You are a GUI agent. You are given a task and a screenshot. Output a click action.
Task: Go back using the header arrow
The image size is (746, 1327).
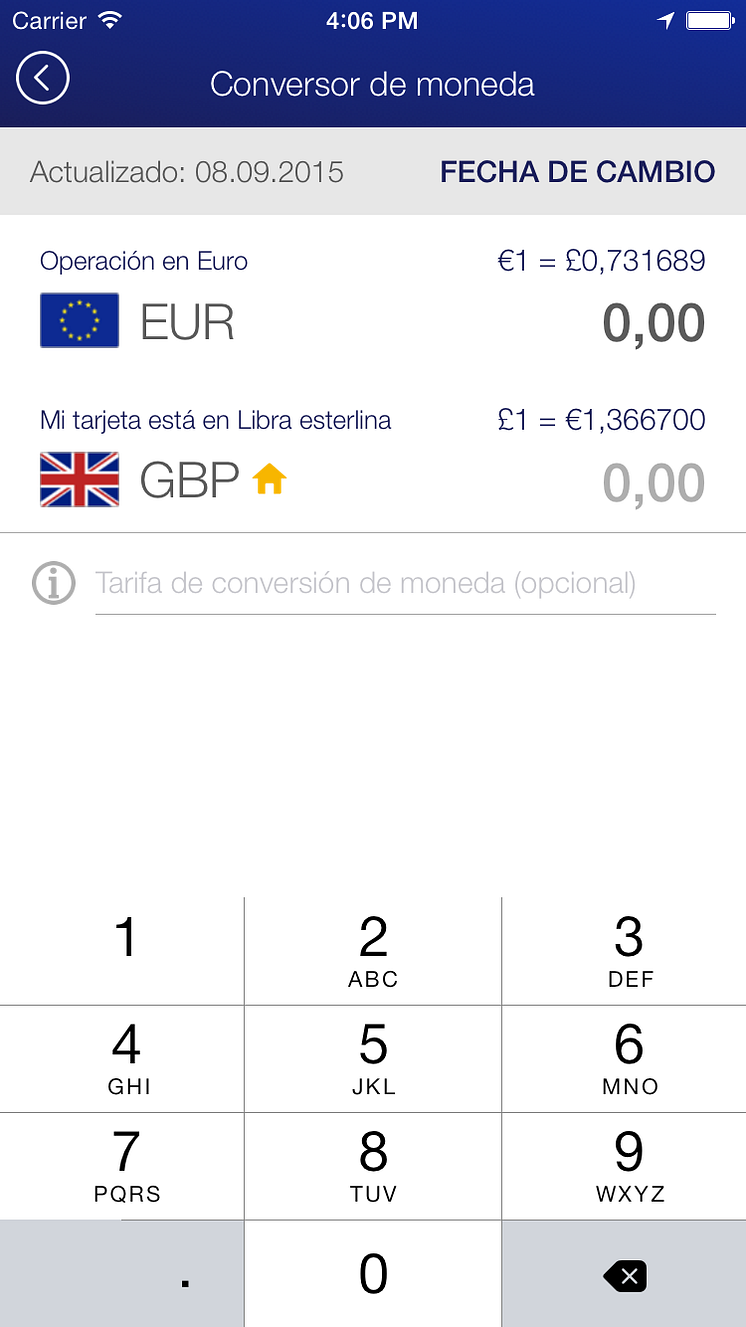point(43,78)
